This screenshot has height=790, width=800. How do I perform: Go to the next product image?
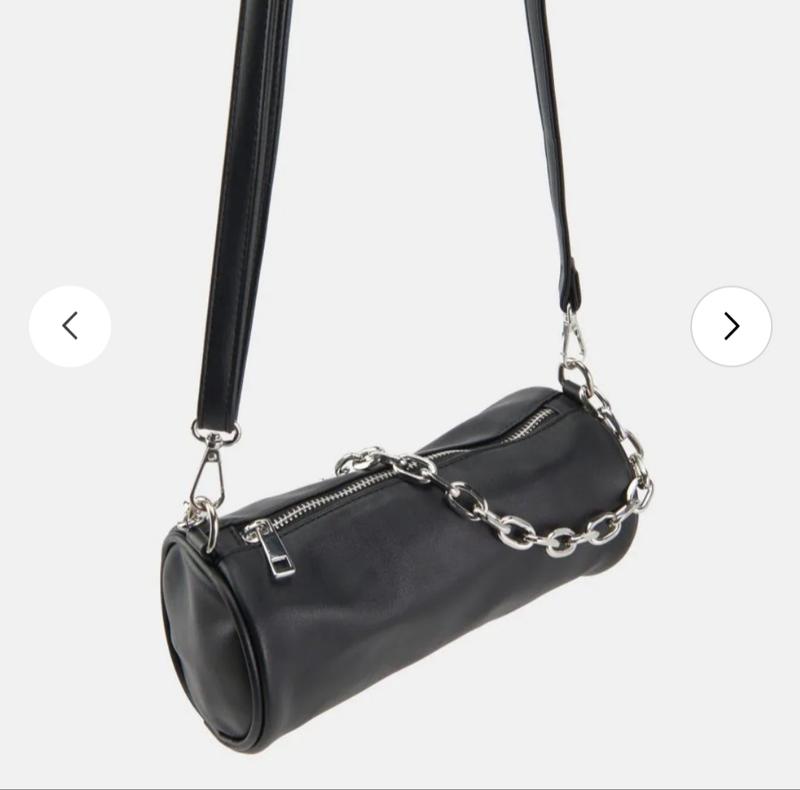(731, 326)
